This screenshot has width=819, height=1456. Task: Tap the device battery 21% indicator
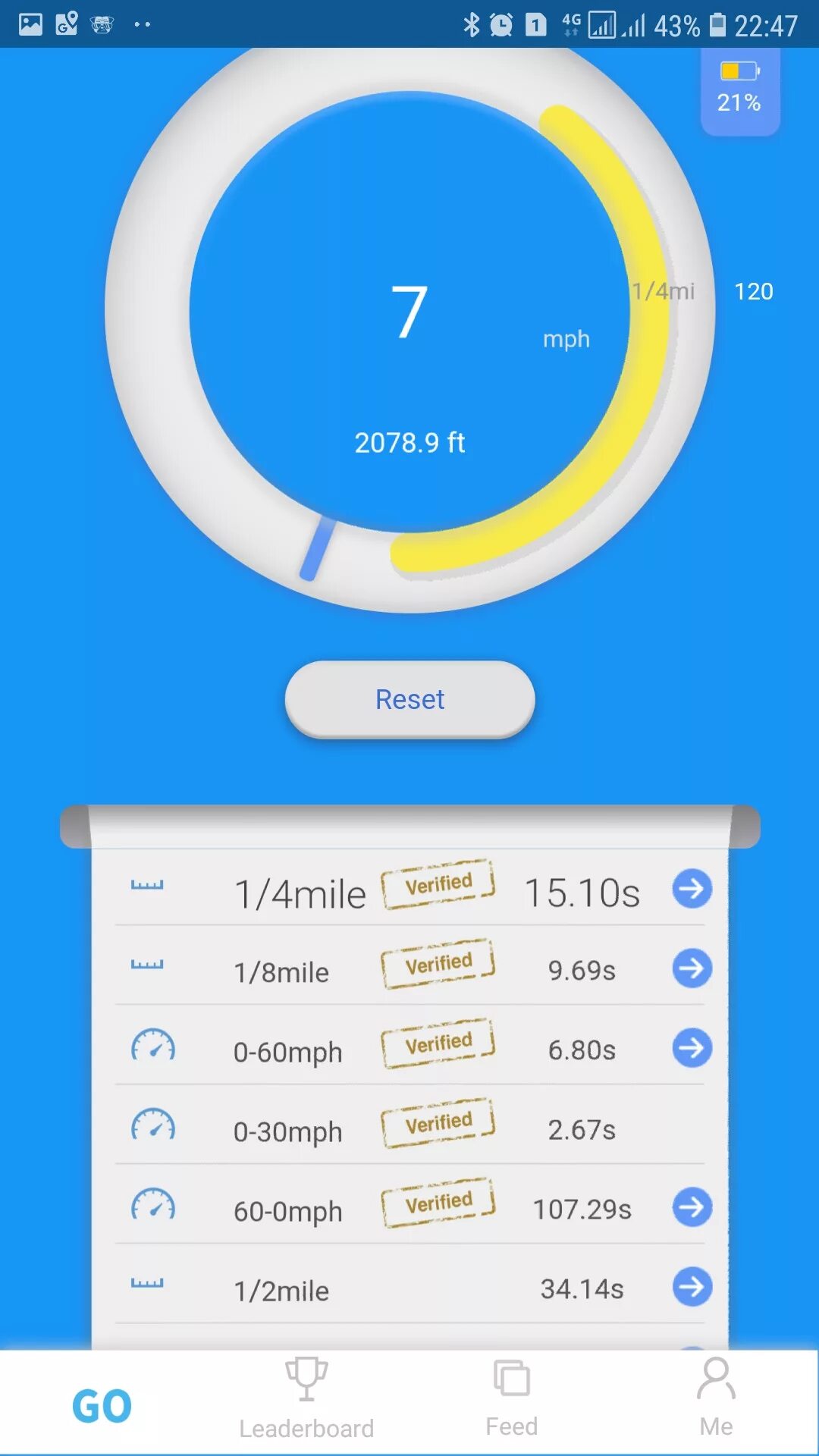[739, 89]
